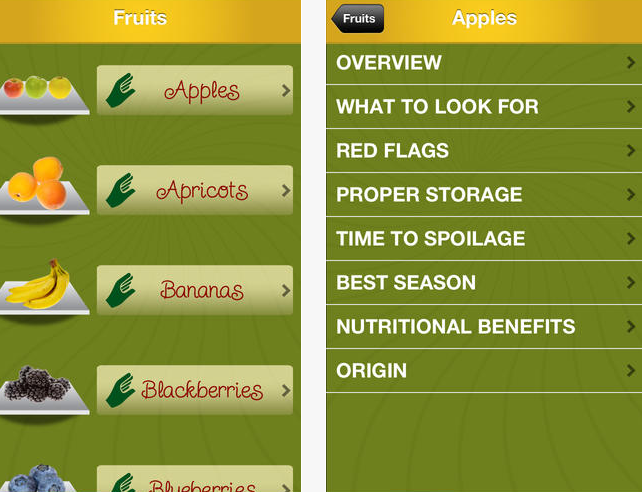The height and width of the screenshot is (492, 642).
Task: Show What To Look For tips
Action: click(x=484, y=107)
